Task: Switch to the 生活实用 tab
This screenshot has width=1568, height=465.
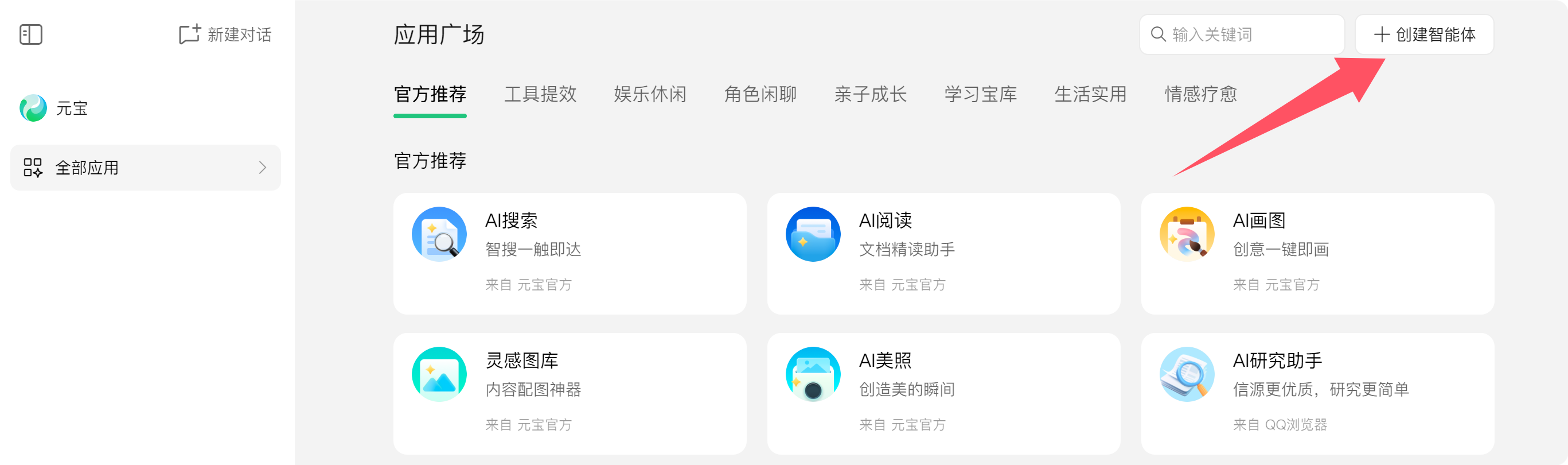Action: click(1090, 95)
